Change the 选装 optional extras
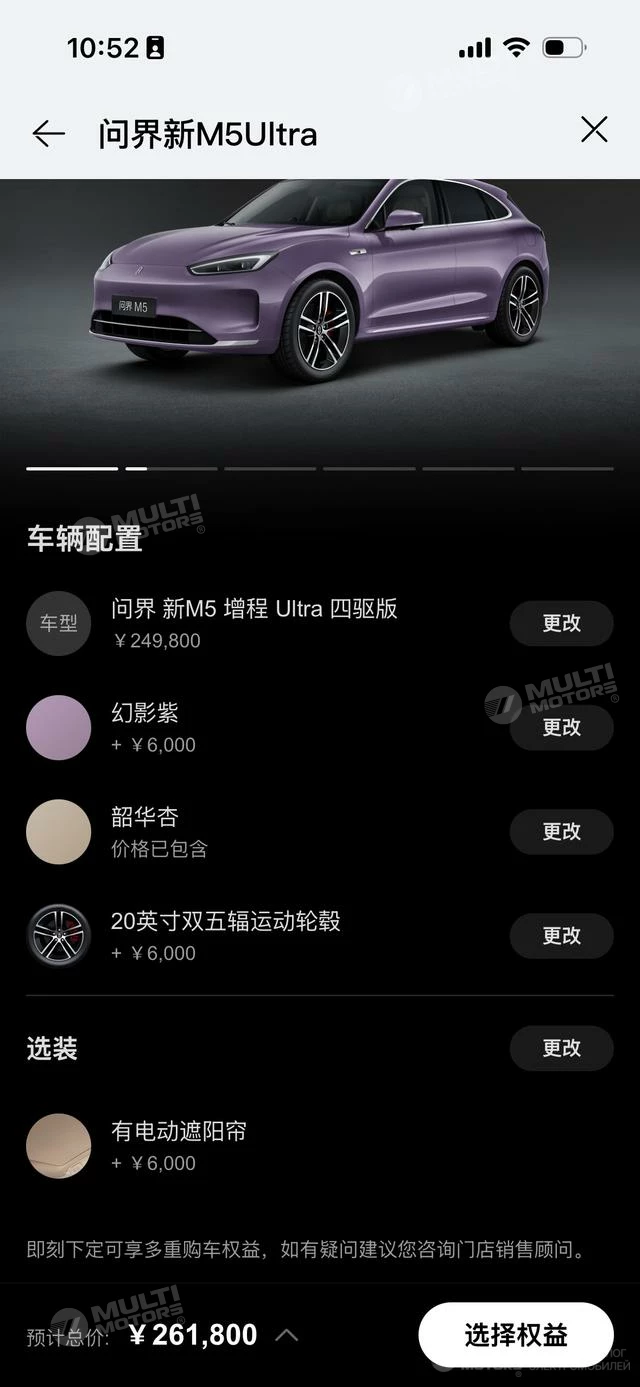 pyautogui.click(x=561, y=1048)
